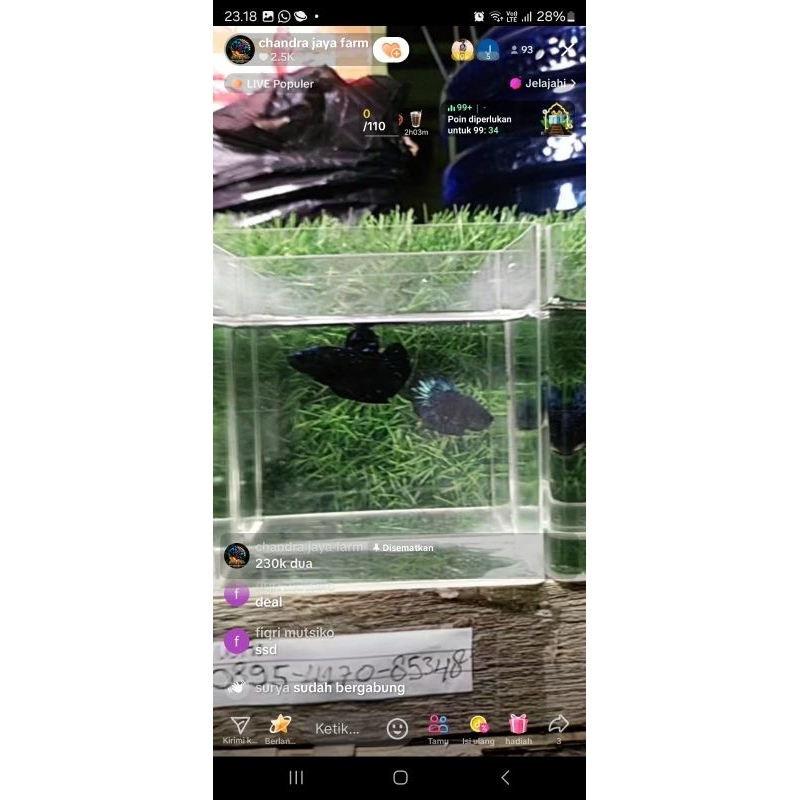The image size is (800, 800).
Task: Open Jelajahi to explore more lives
Action: [x=543, y=84]
